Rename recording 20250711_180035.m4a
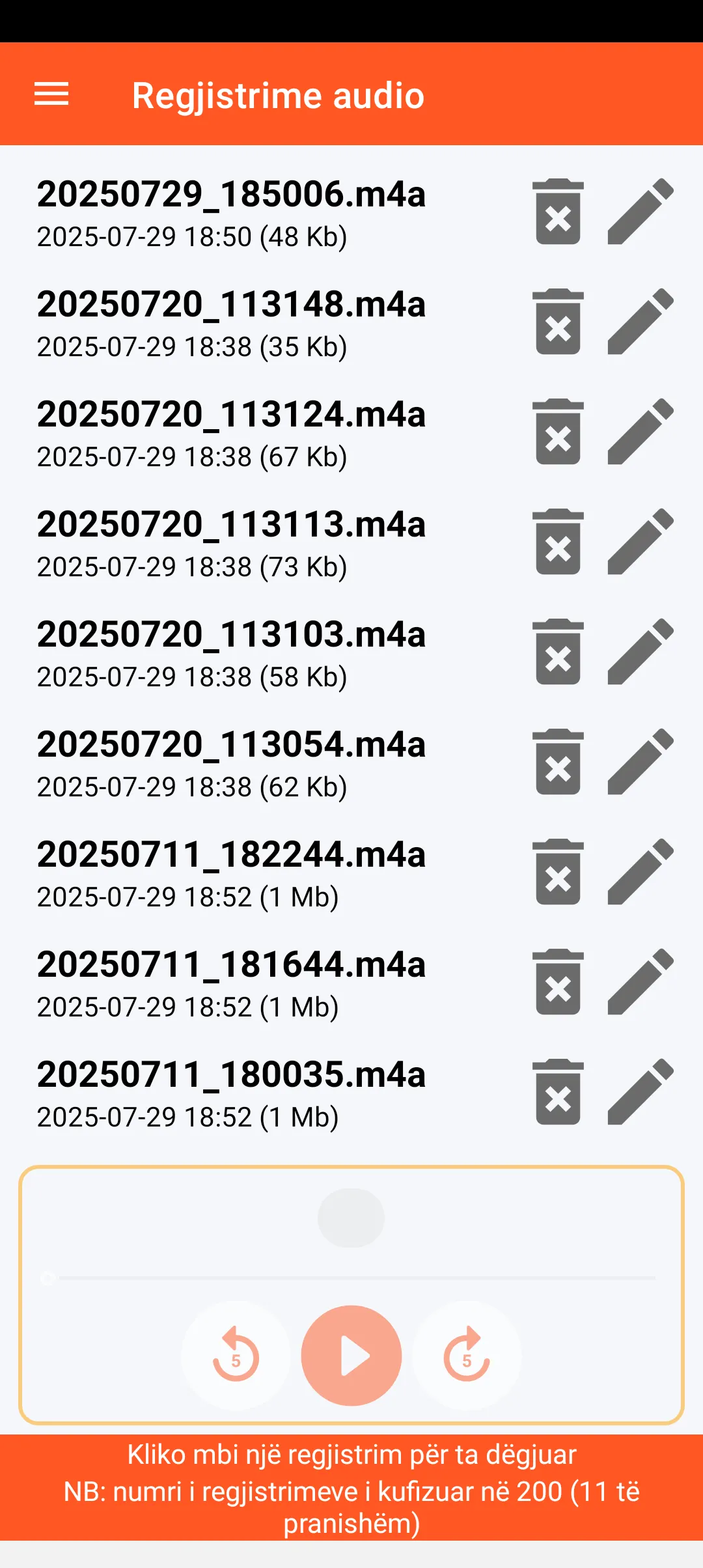This screenshot has width=703, height=1568. tap(641, 1092)
